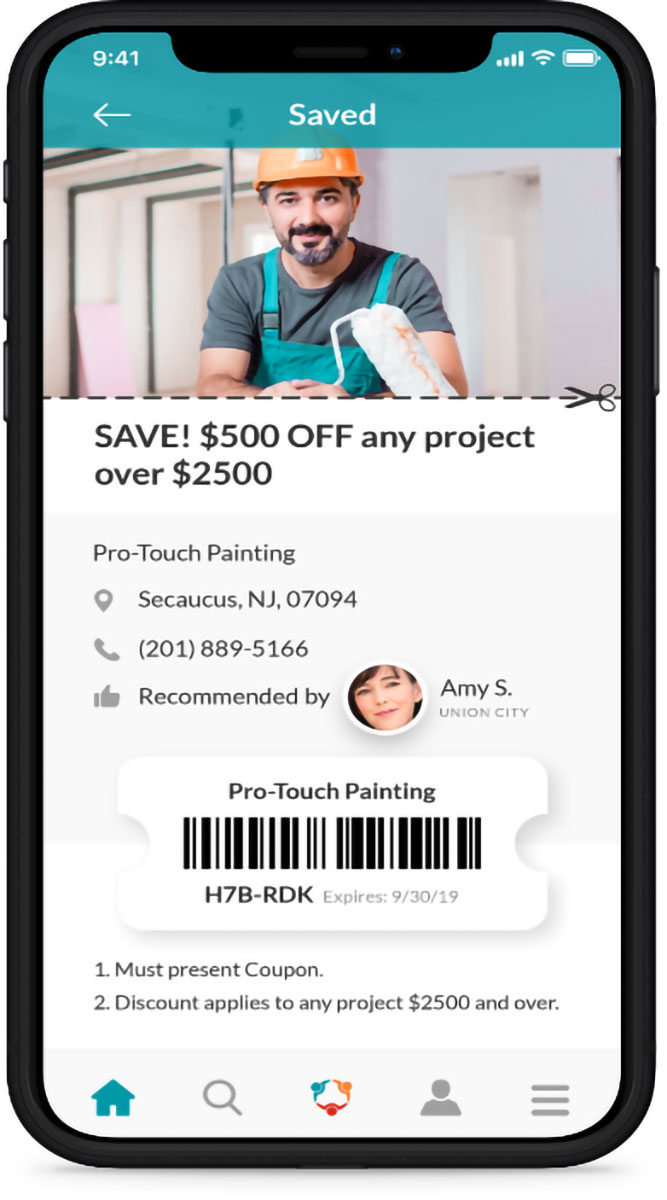Call (201) 889-5166
Screen dimensions: 667x1200
click(x=222, y=649)
